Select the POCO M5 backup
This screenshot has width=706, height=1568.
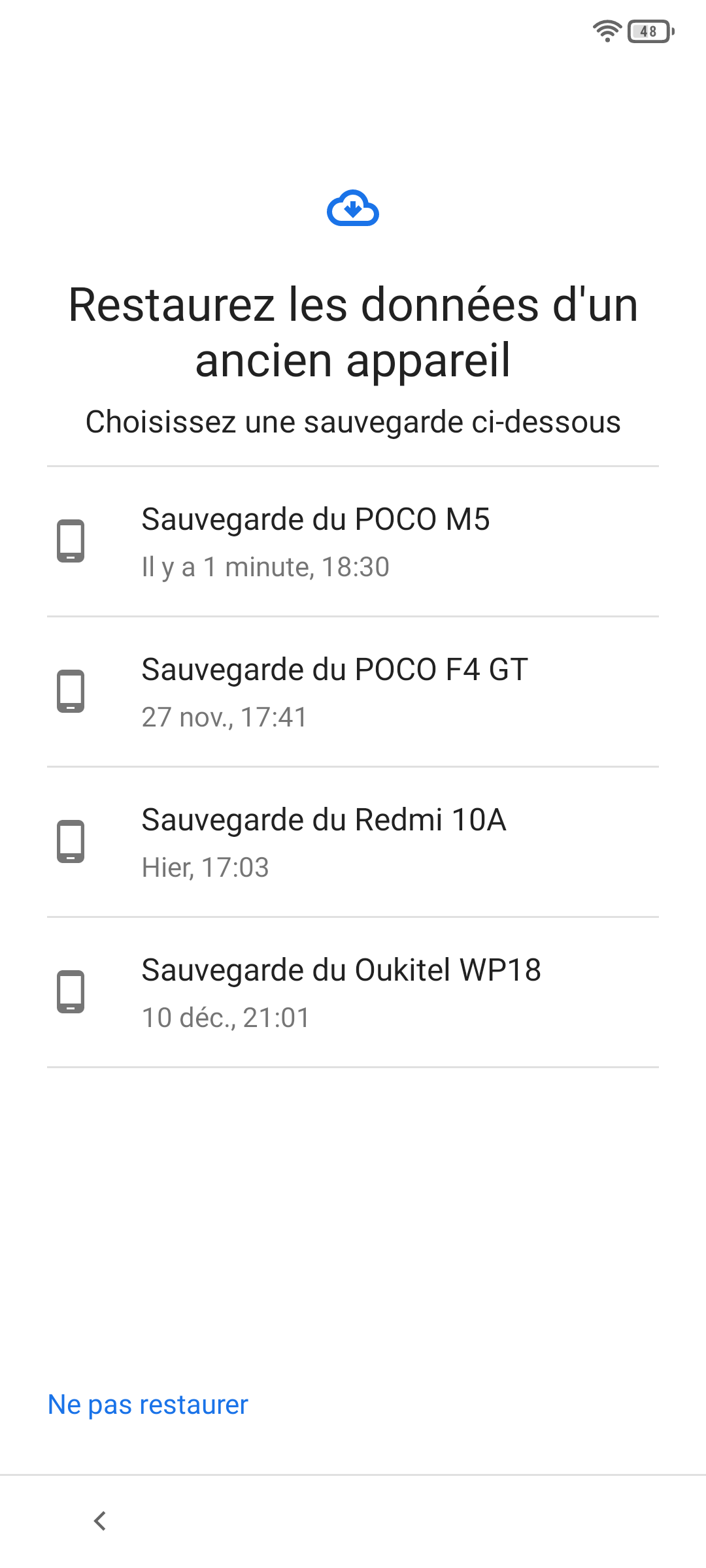click(x=353, y=542)
